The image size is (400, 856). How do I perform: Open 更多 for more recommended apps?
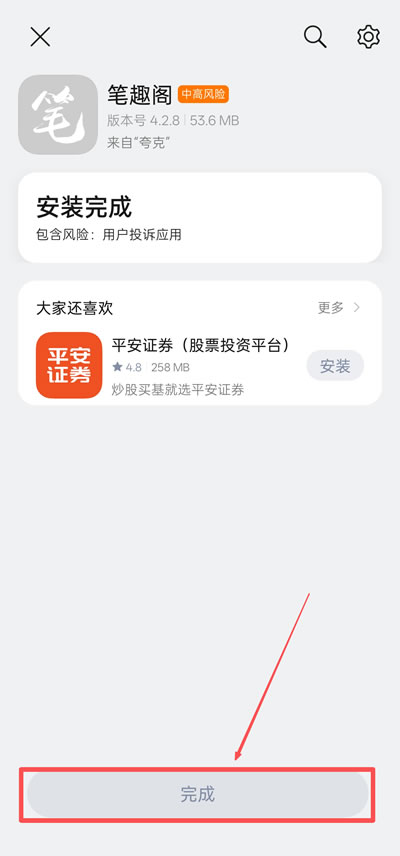[x=339, y=307]
